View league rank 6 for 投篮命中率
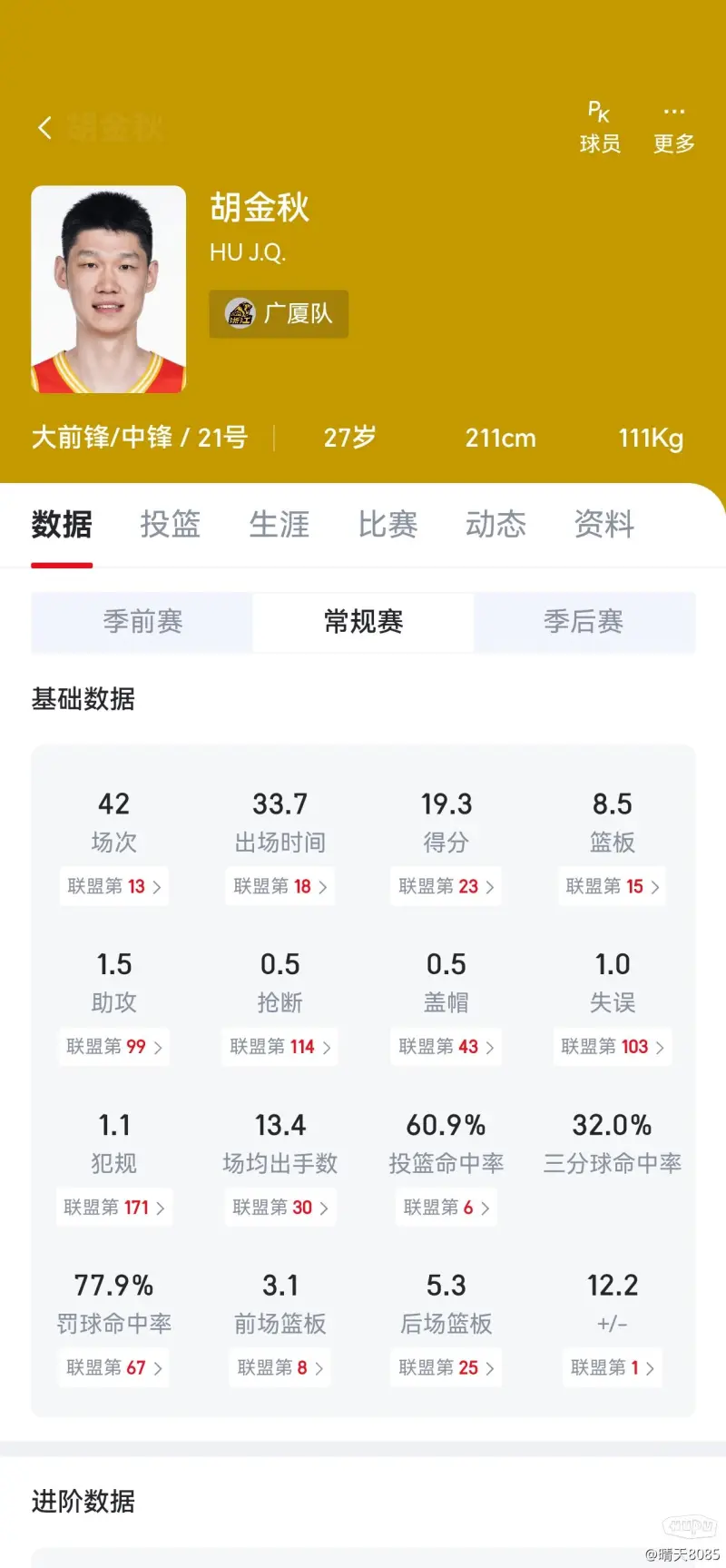The width and height of the screenshot is (726, 1568). click(446, 1208)
